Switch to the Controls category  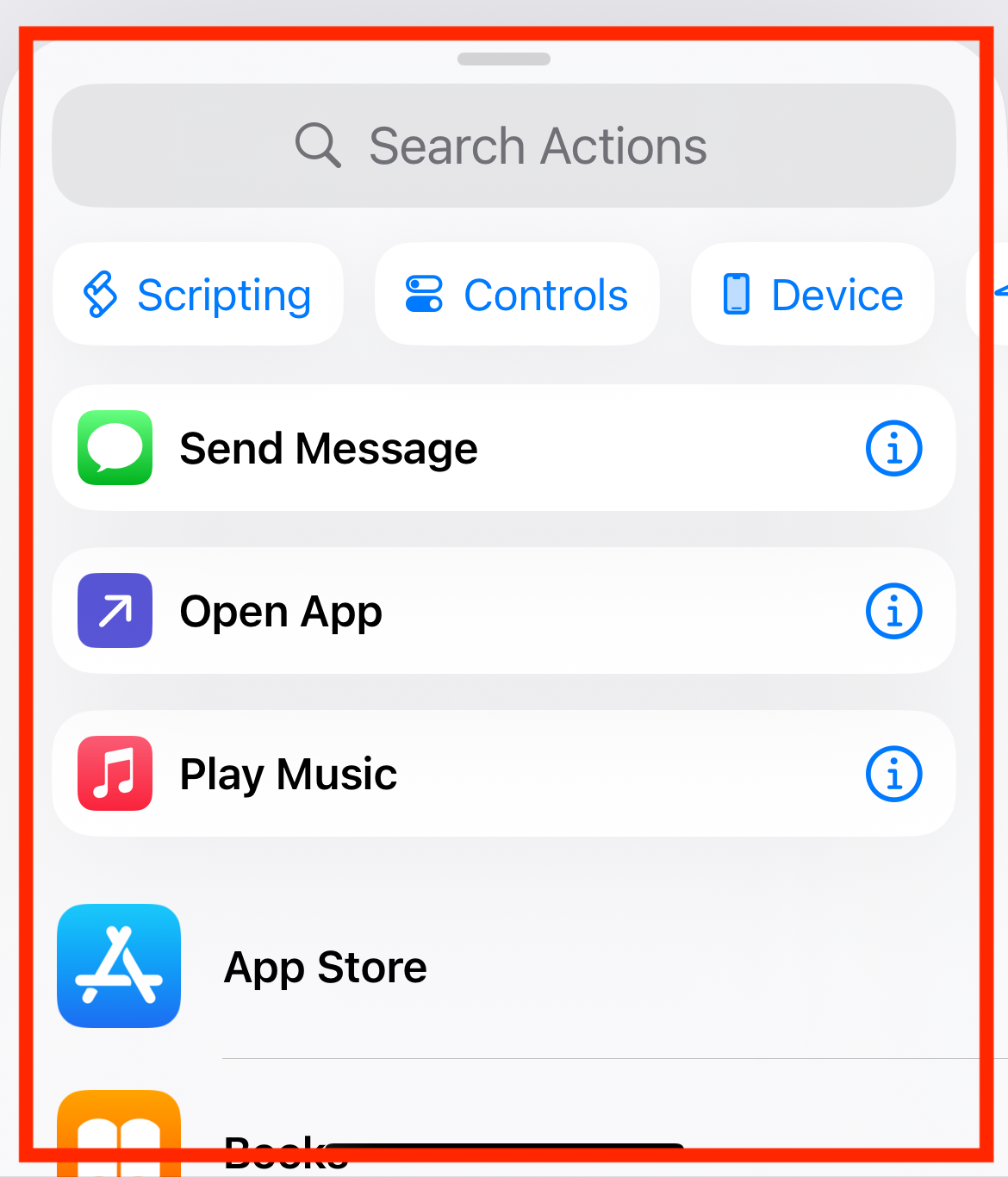tap(516, 294)
